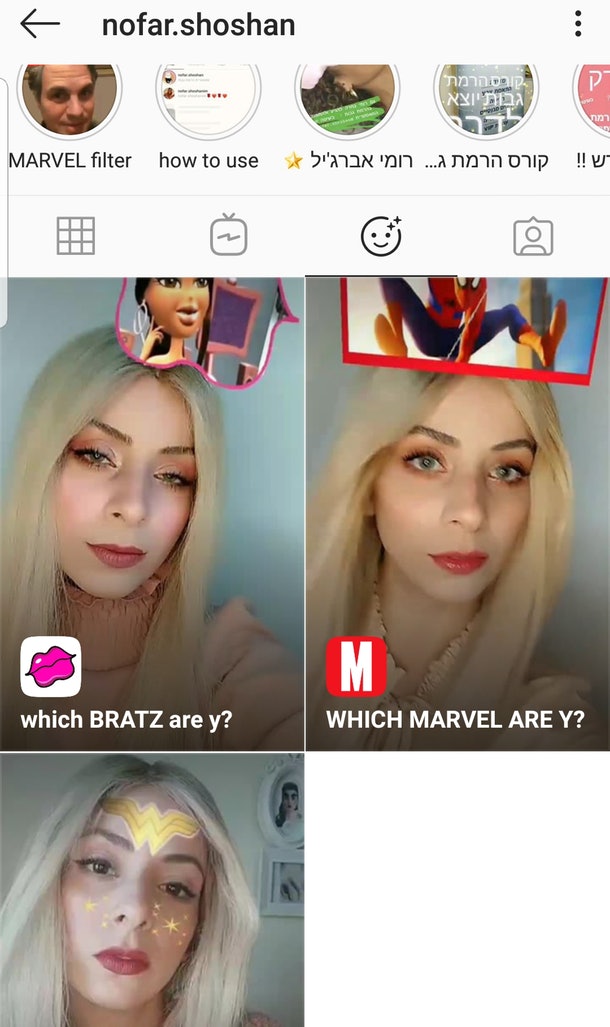The image size is (610, 1027).
Task: Open the three-dot overflow menu
Action: pos(577,24)
